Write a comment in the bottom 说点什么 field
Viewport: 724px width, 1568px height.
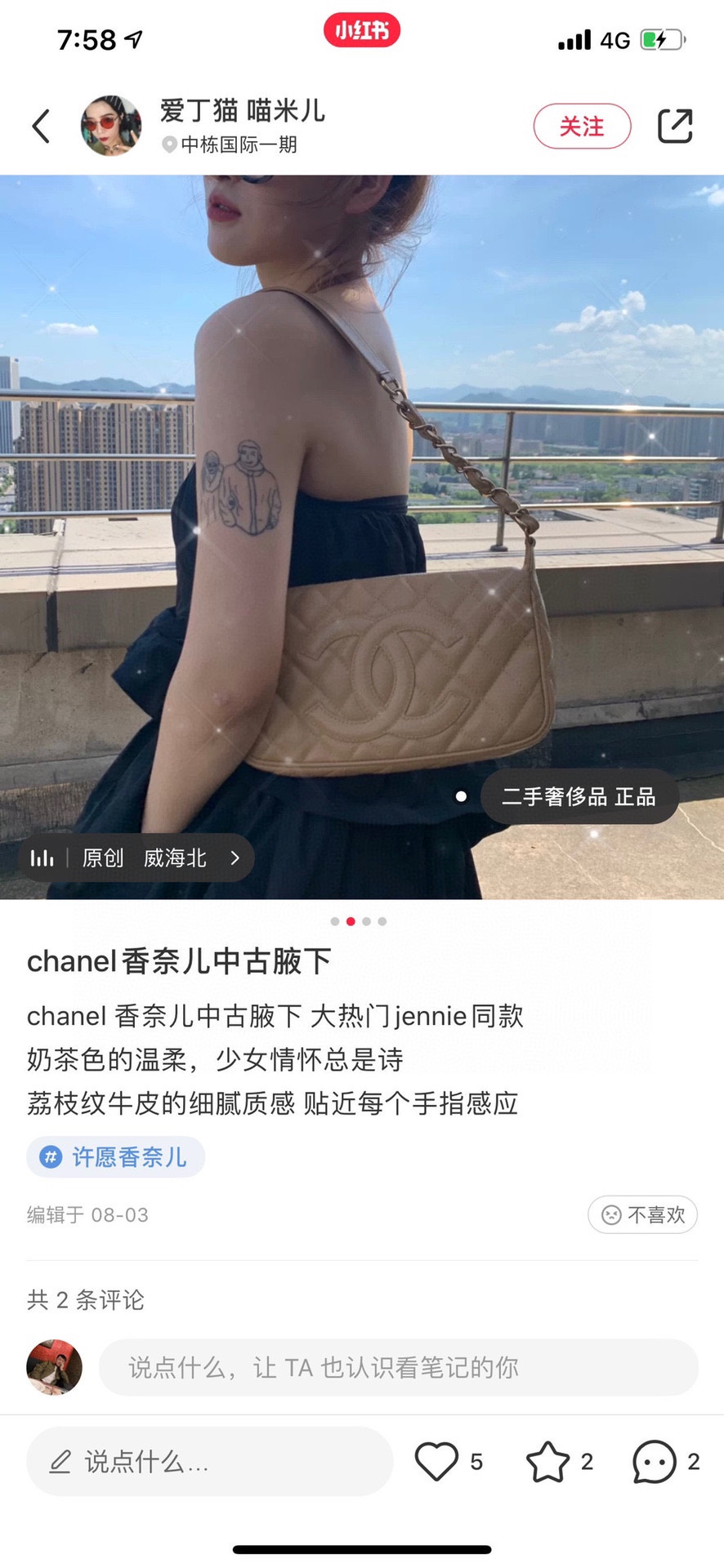pos(209,1462)
